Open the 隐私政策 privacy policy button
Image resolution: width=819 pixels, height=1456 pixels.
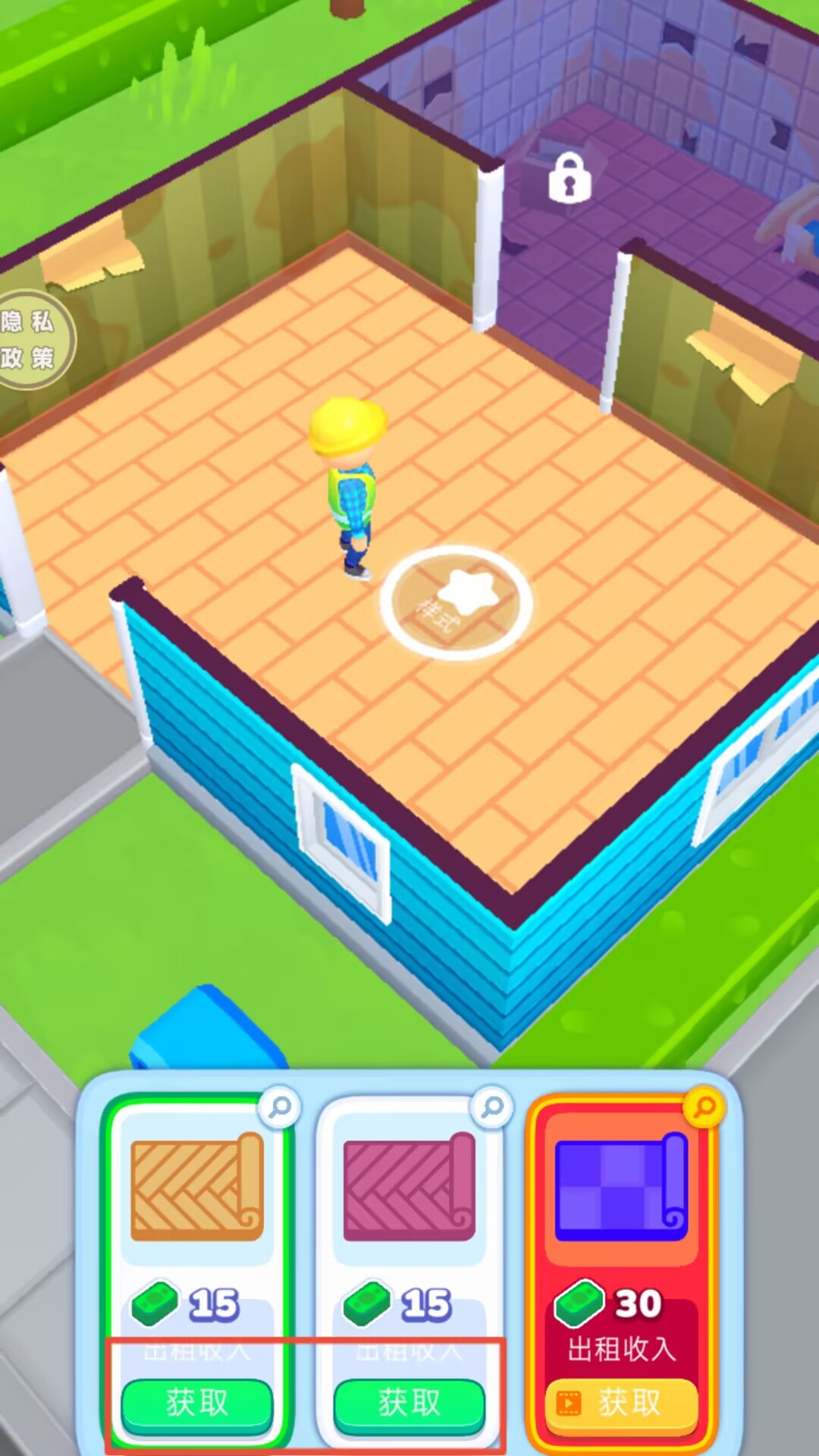32,340
